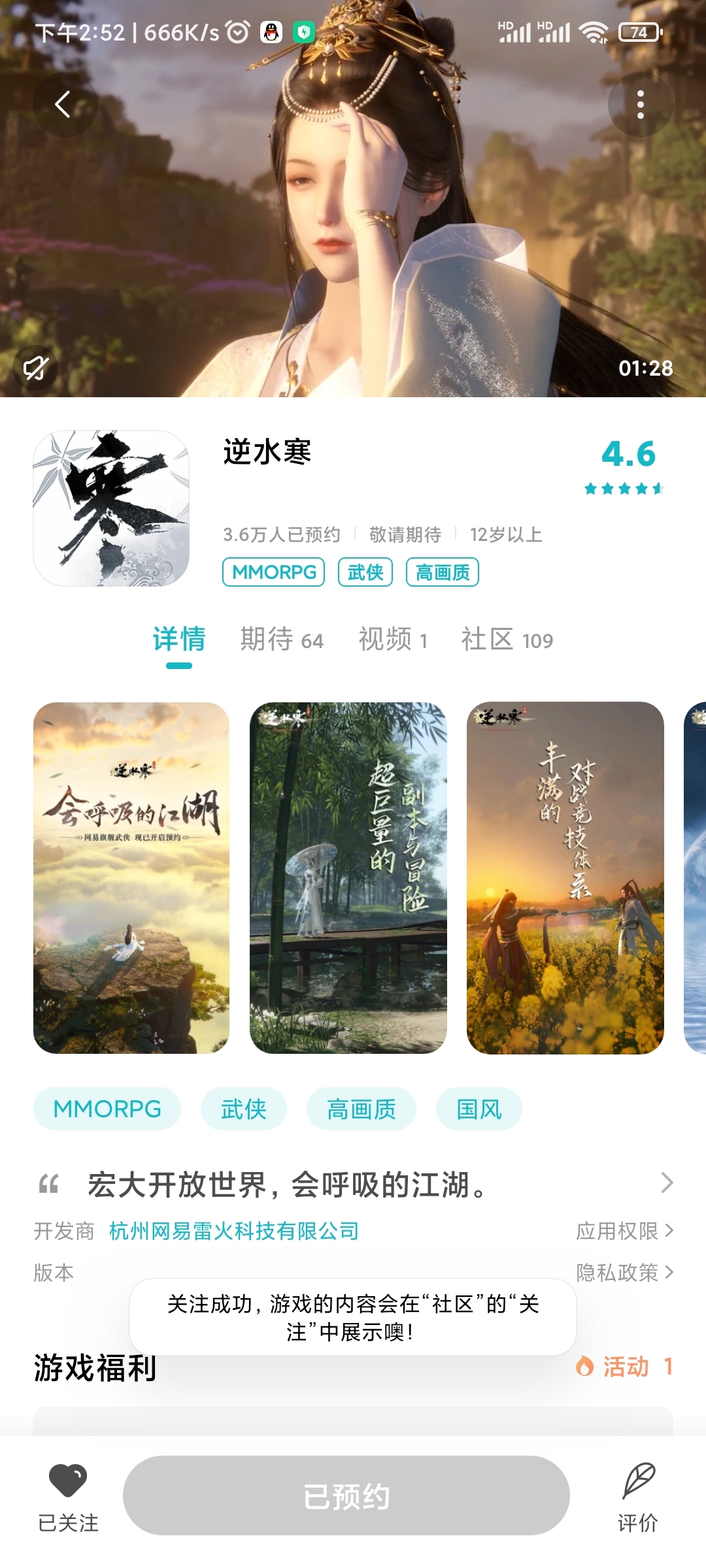Select the 国风 tag chip
Viewport: 706px width, 1568px height.
click(479, 1109)
